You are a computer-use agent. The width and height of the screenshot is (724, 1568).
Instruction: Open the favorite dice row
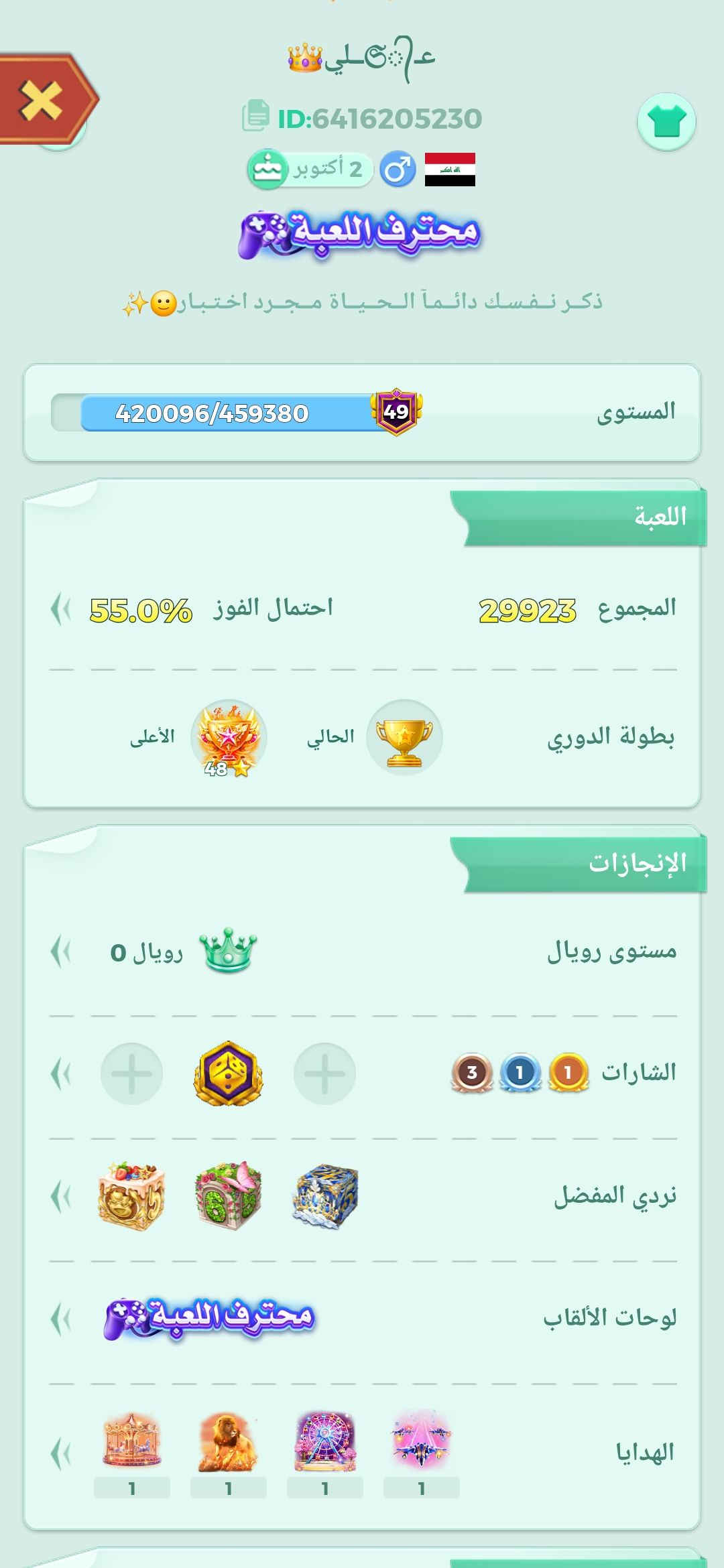[62, 1197]
